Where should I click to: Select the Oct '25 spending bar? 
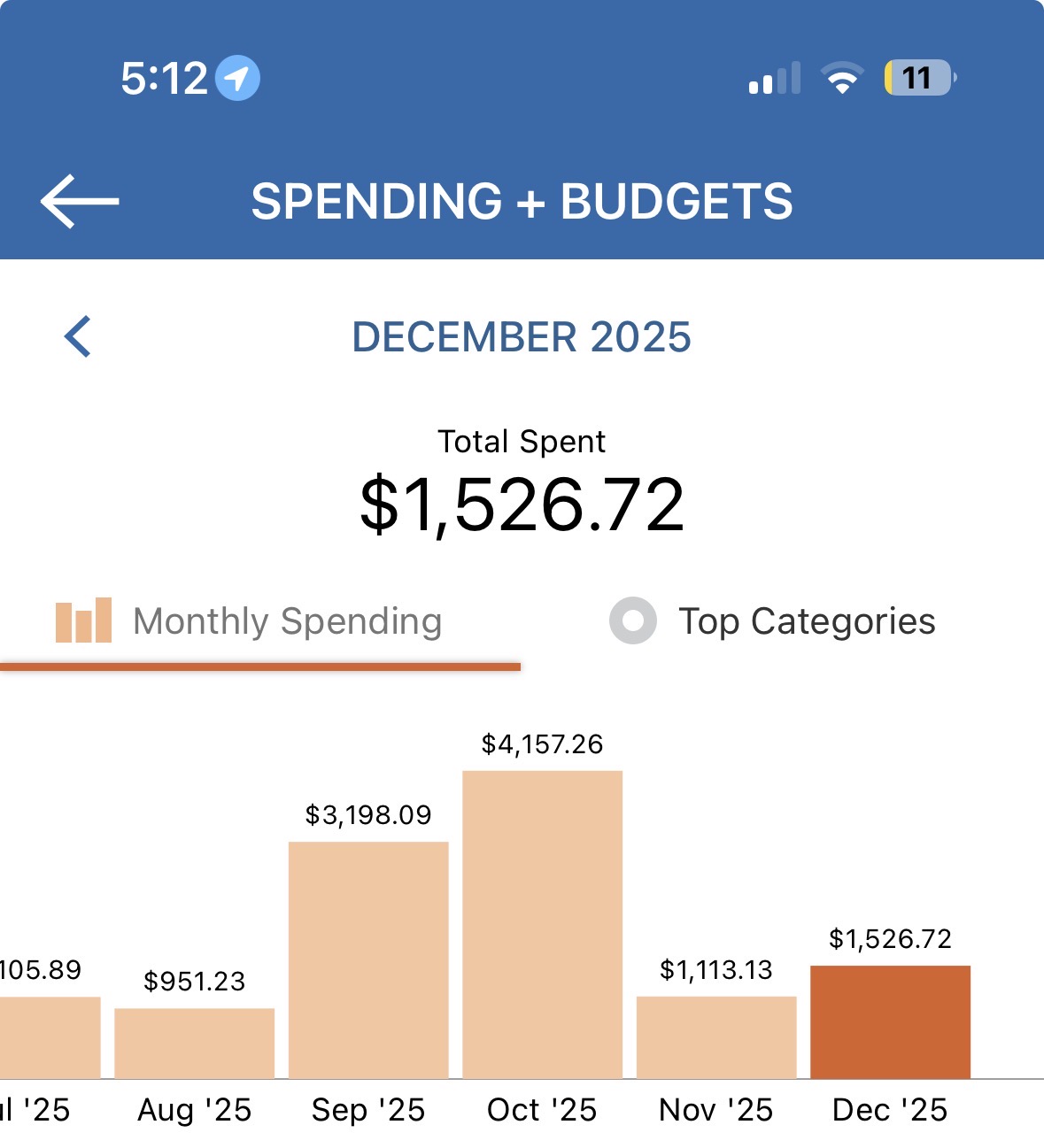(542, 925)
